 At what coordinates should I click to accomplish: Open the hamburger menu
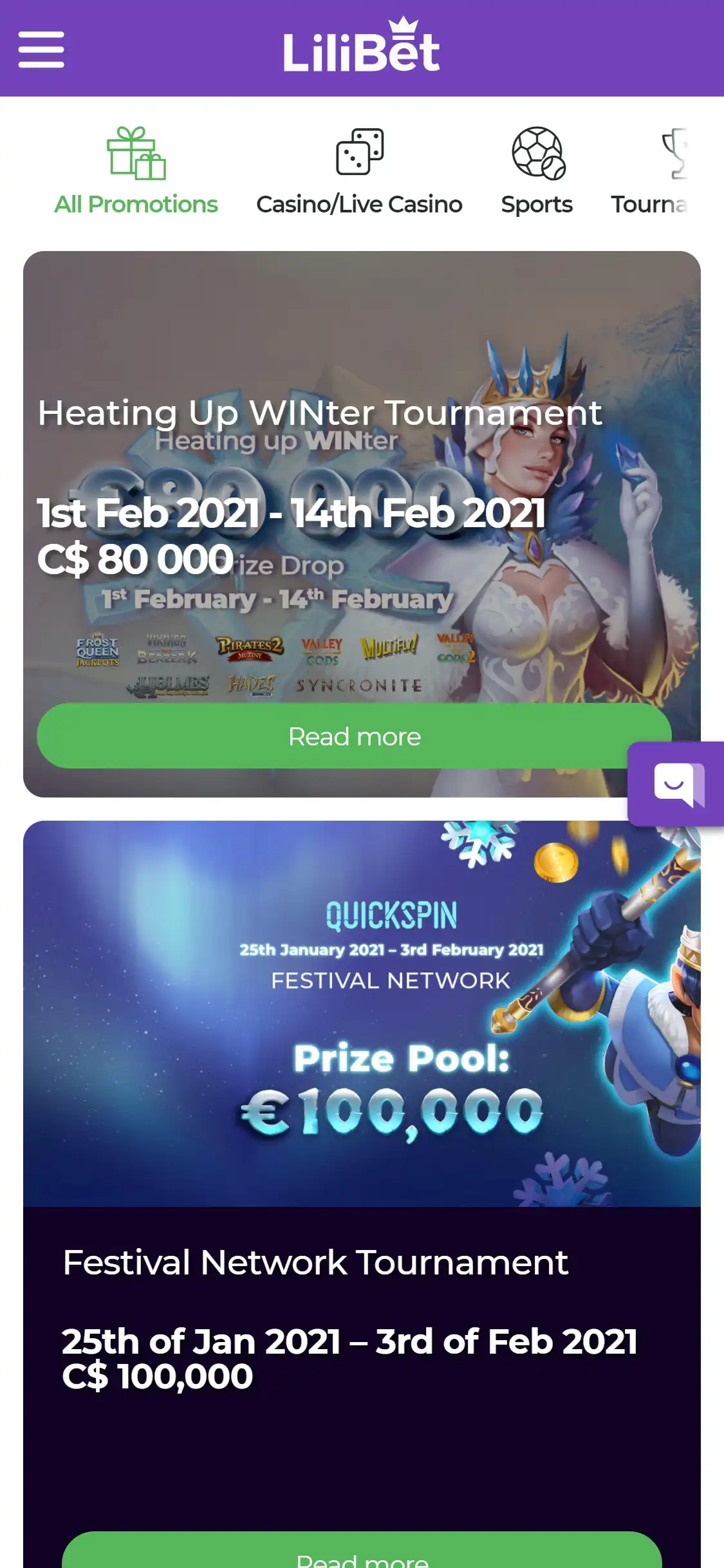coord(41,50)
